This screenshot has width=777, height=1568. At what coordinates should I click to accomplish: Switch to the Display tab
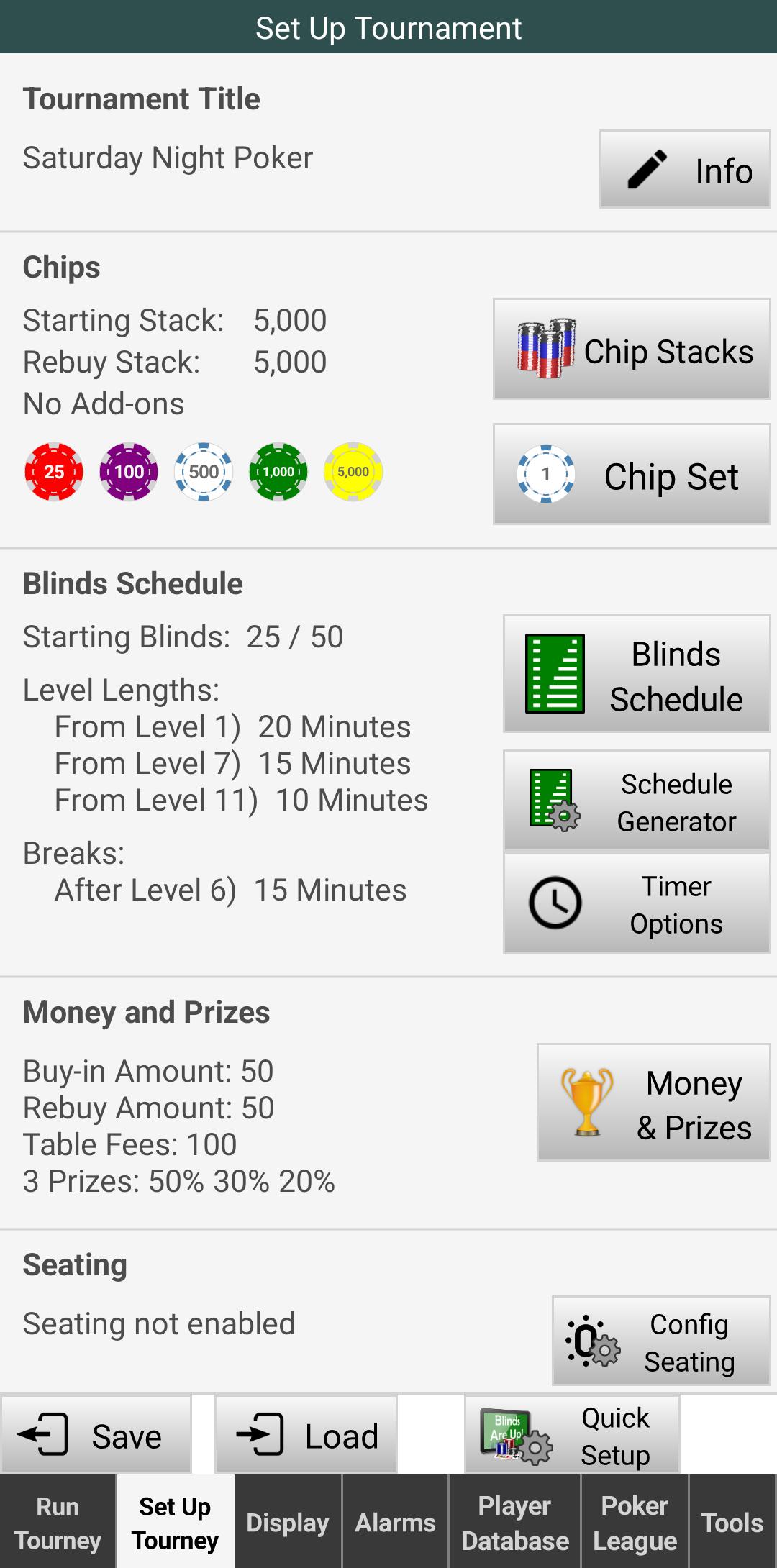[x=288, y=1522]
